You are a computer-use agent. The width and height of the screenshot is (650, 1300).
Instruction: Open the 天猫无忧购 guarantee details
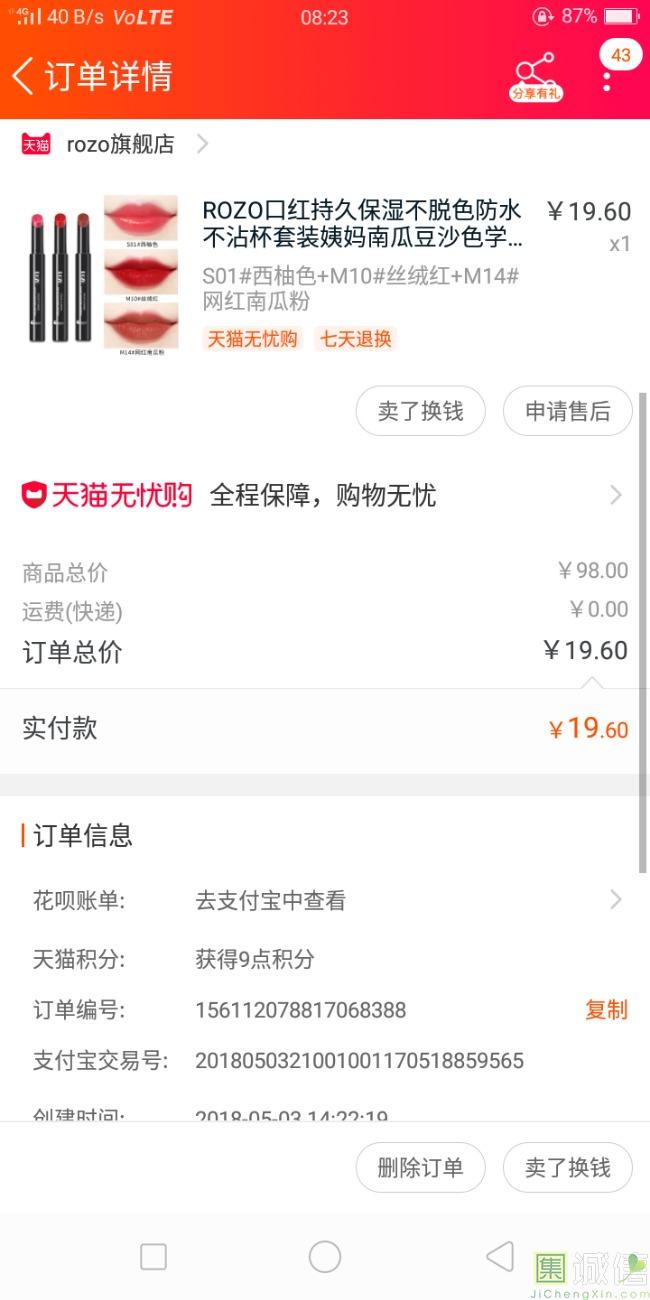(x=325, y=495)
